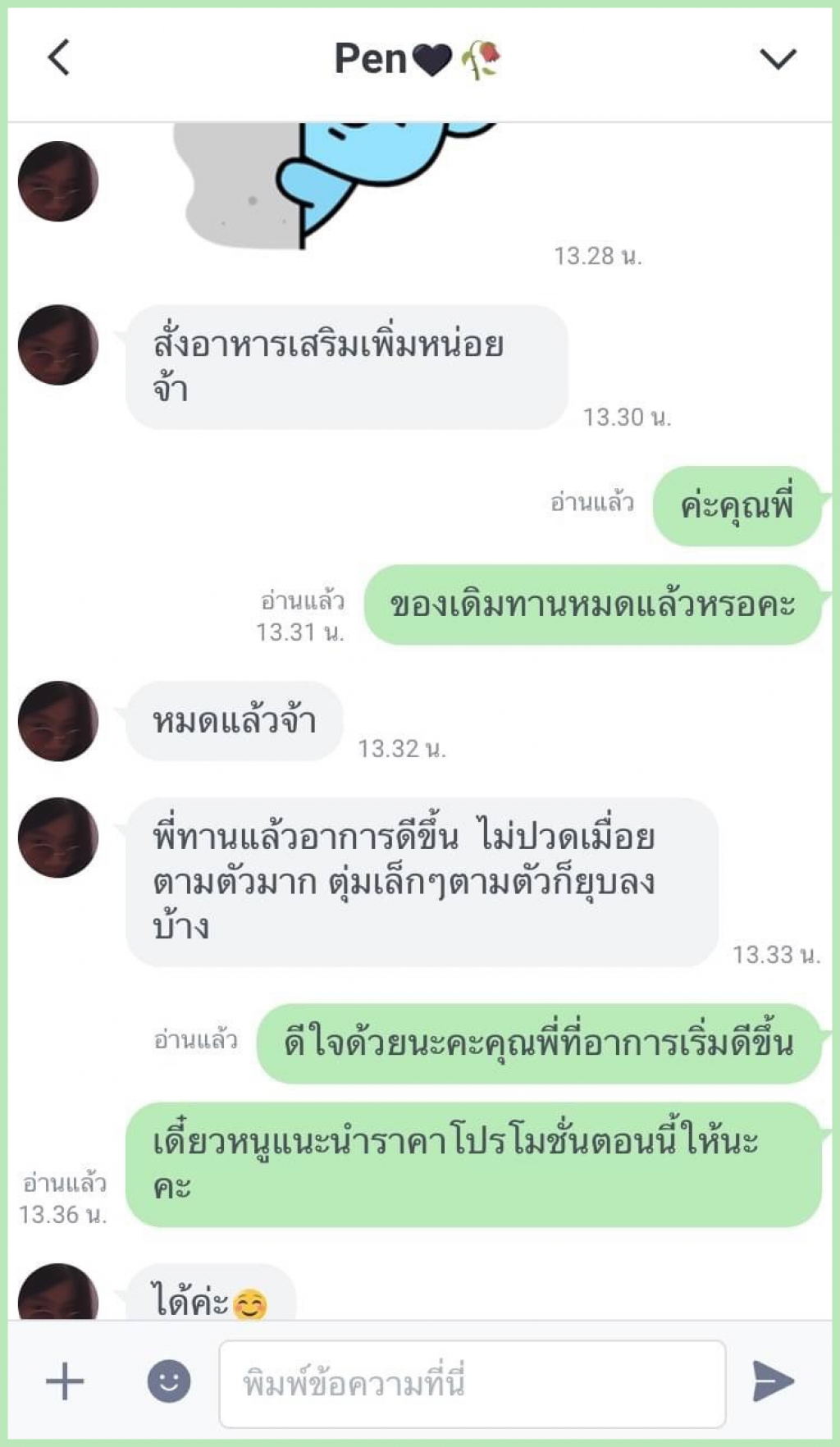Screen dimensions: 840x1447
Task: Expand the chat menu chevron
Action: point(777,59)
